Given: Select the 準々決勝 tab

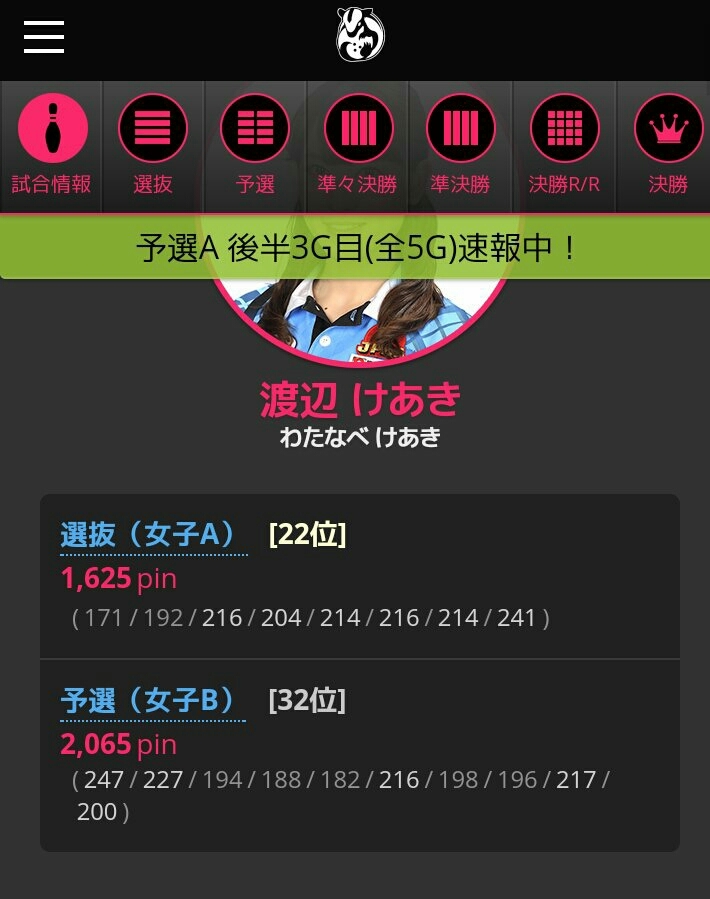Looking at the screenshot, I should pyautogui.click(x=358, y=146).
